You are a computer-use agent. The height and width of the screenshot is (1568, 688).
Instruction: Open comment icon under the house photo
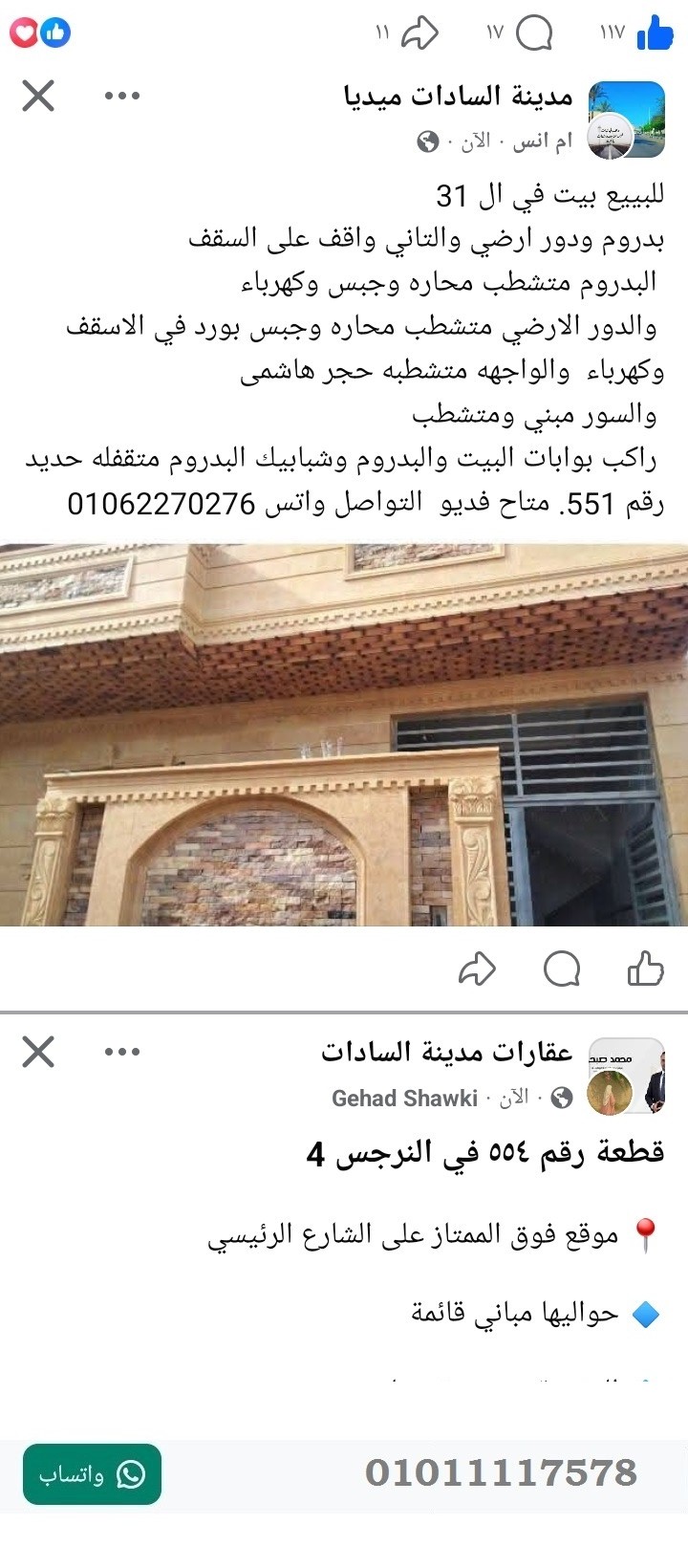(563, 969)
